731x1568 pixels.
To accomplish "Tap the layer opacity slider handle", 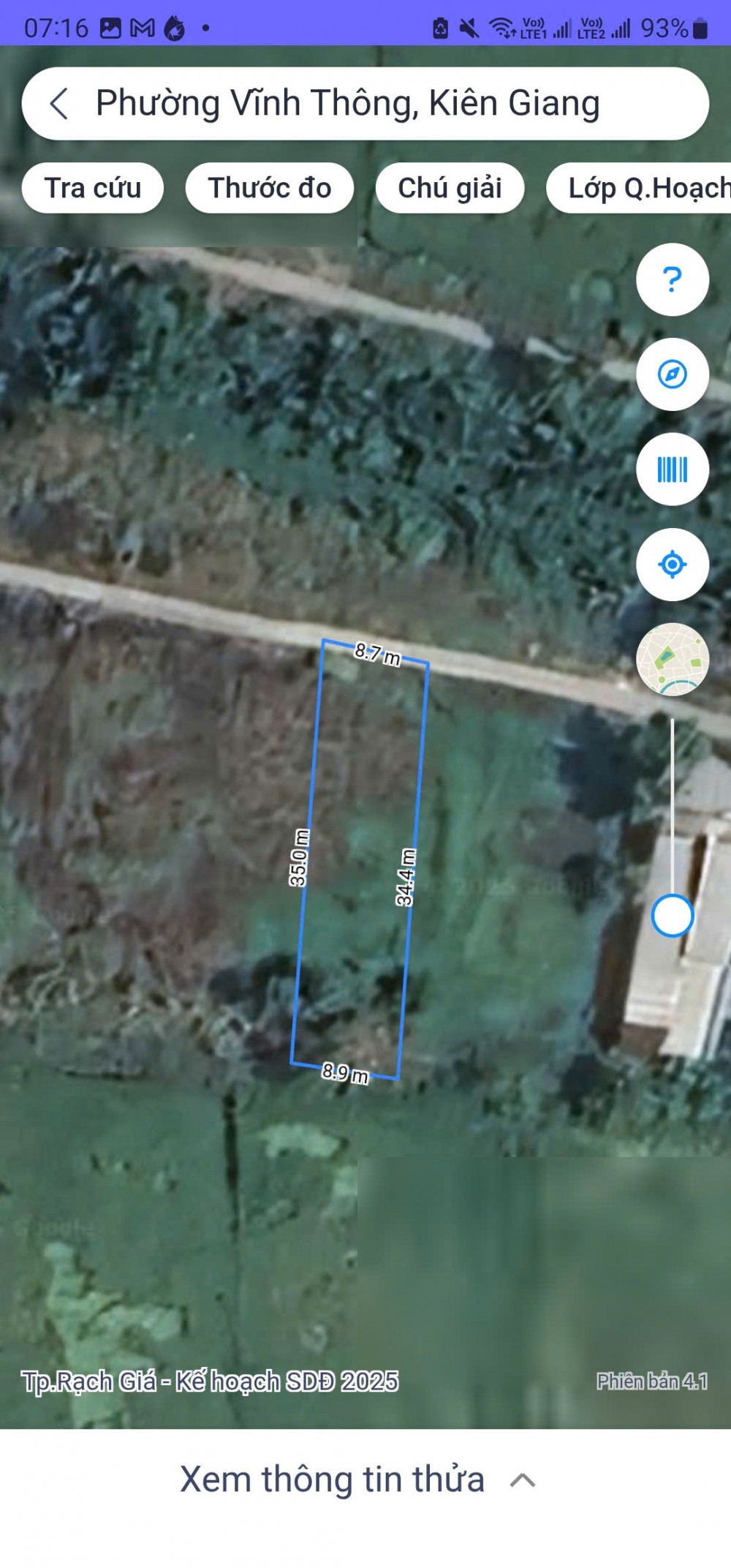I will click(672, 916).
